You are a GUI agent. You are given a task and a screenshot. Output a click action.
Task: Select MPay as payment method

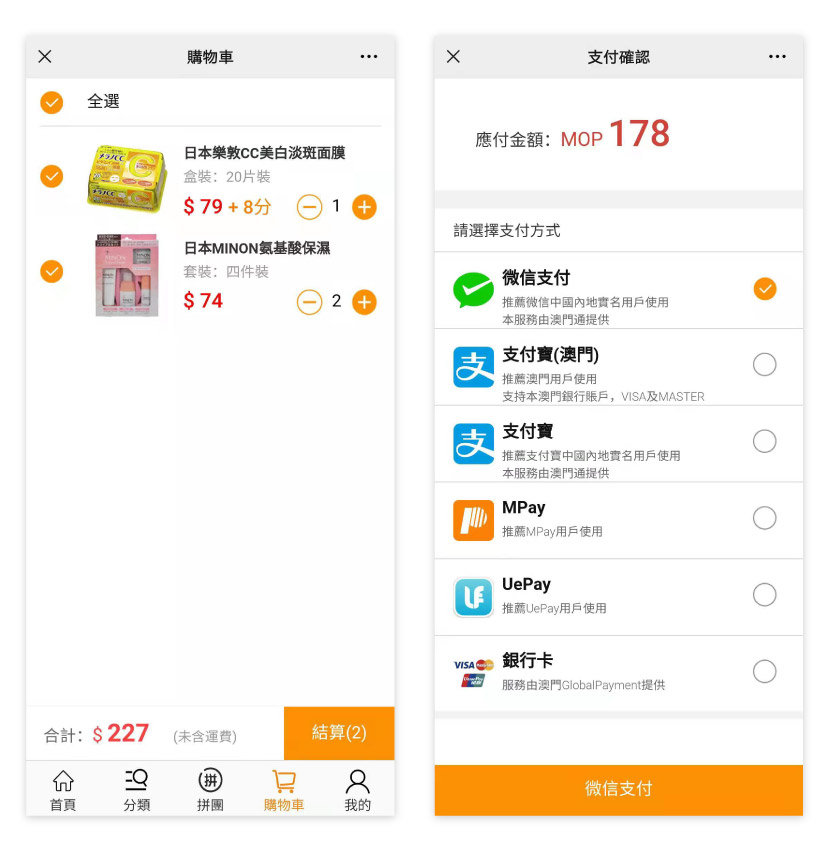[764, 518]
